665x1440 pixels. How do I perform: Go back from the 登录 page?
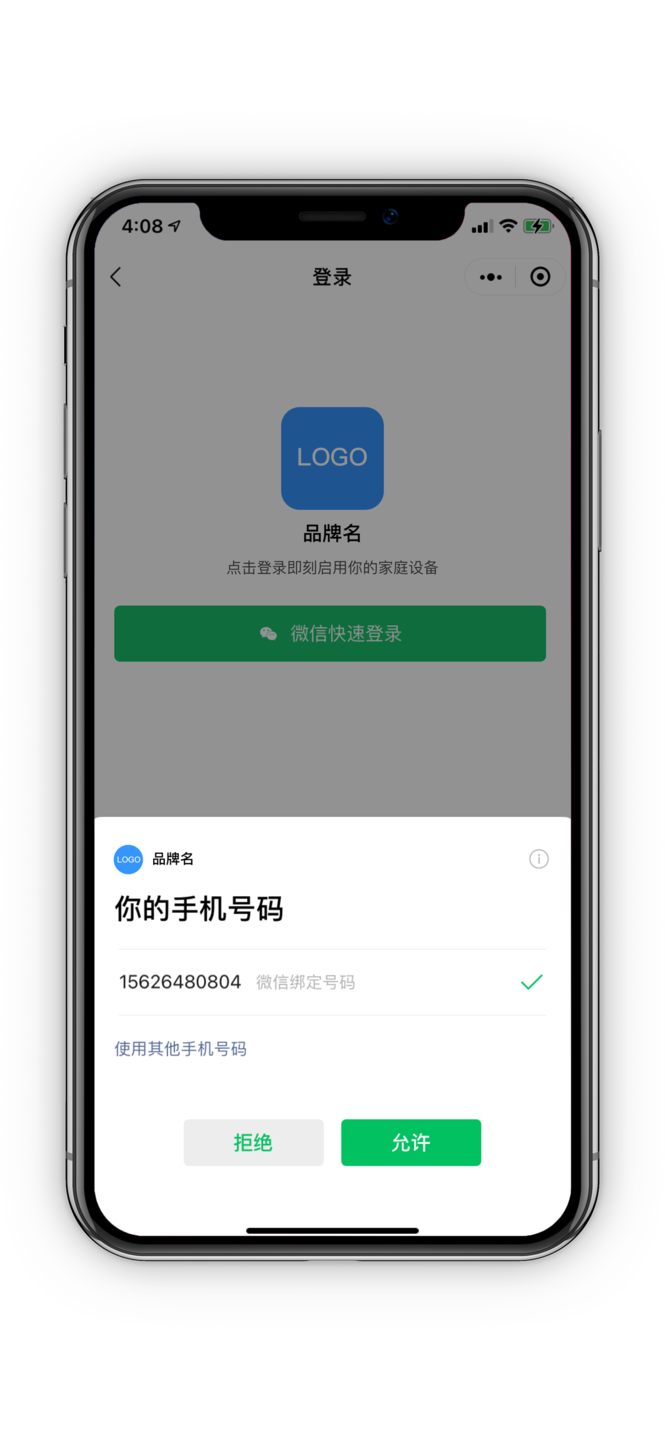click(x=116, y=277)
